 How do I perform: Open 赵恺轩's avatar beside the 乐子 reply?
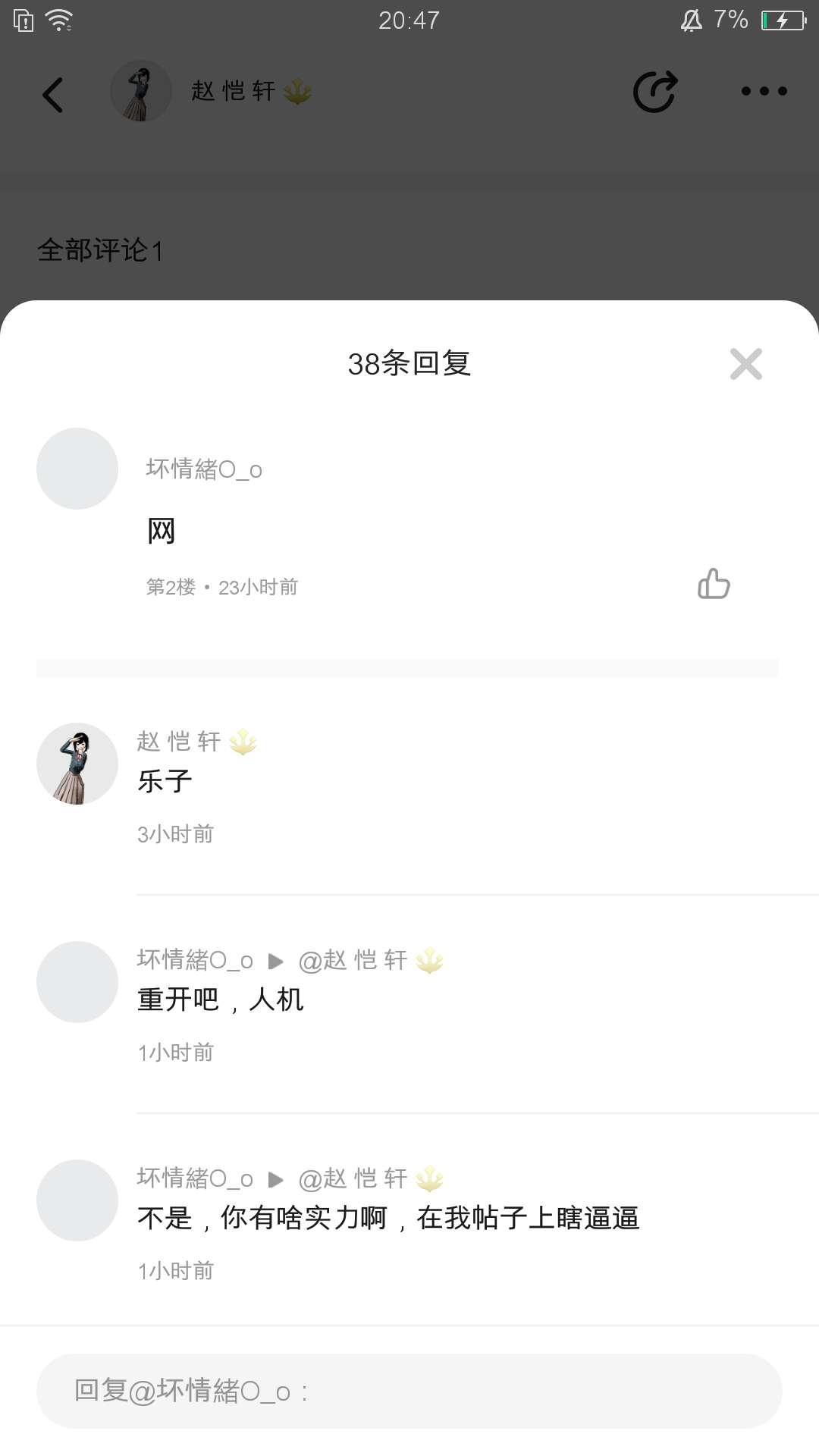[x=77, y=764]
